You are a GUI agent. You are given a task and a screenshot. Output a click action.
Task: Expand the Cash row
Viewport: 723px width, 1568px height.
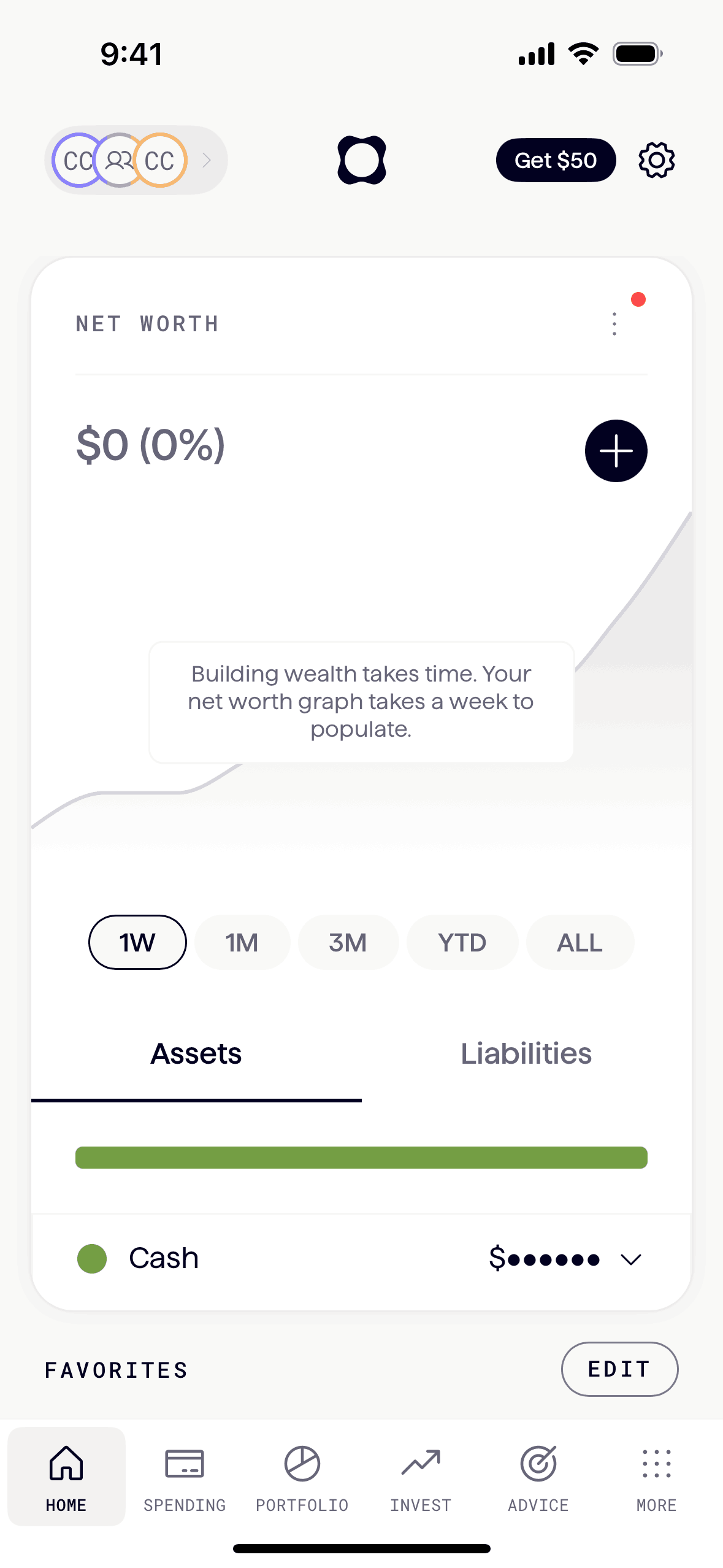pos(630,1259)
